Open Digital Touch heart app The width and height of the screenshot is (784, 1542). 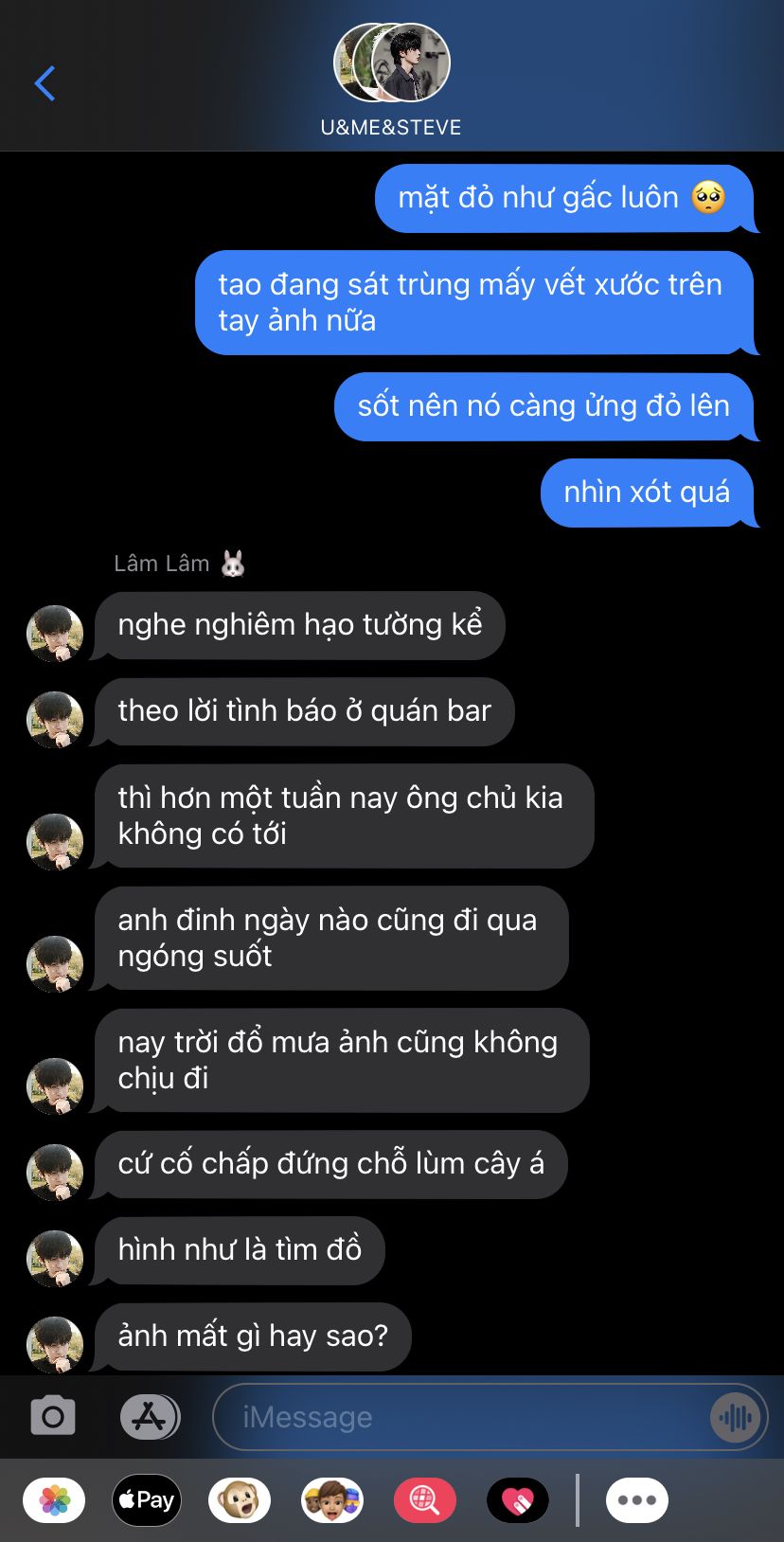[x=518, y=1500]
